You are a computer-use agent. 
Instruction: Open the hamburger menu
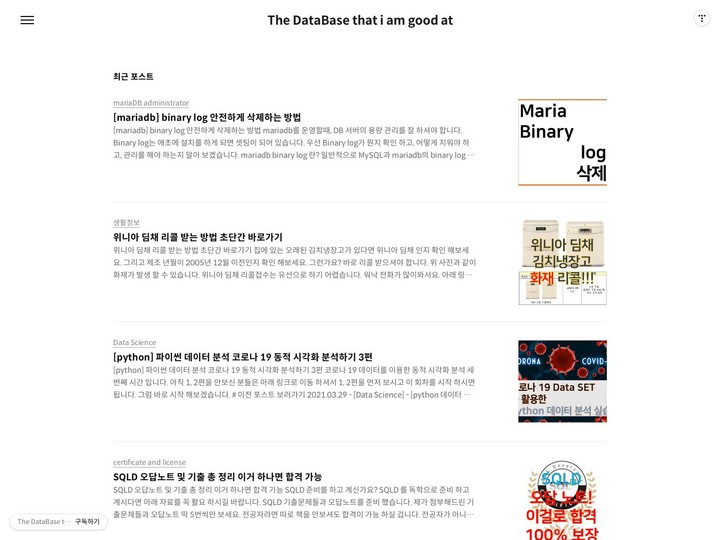(x=27, y=20)
